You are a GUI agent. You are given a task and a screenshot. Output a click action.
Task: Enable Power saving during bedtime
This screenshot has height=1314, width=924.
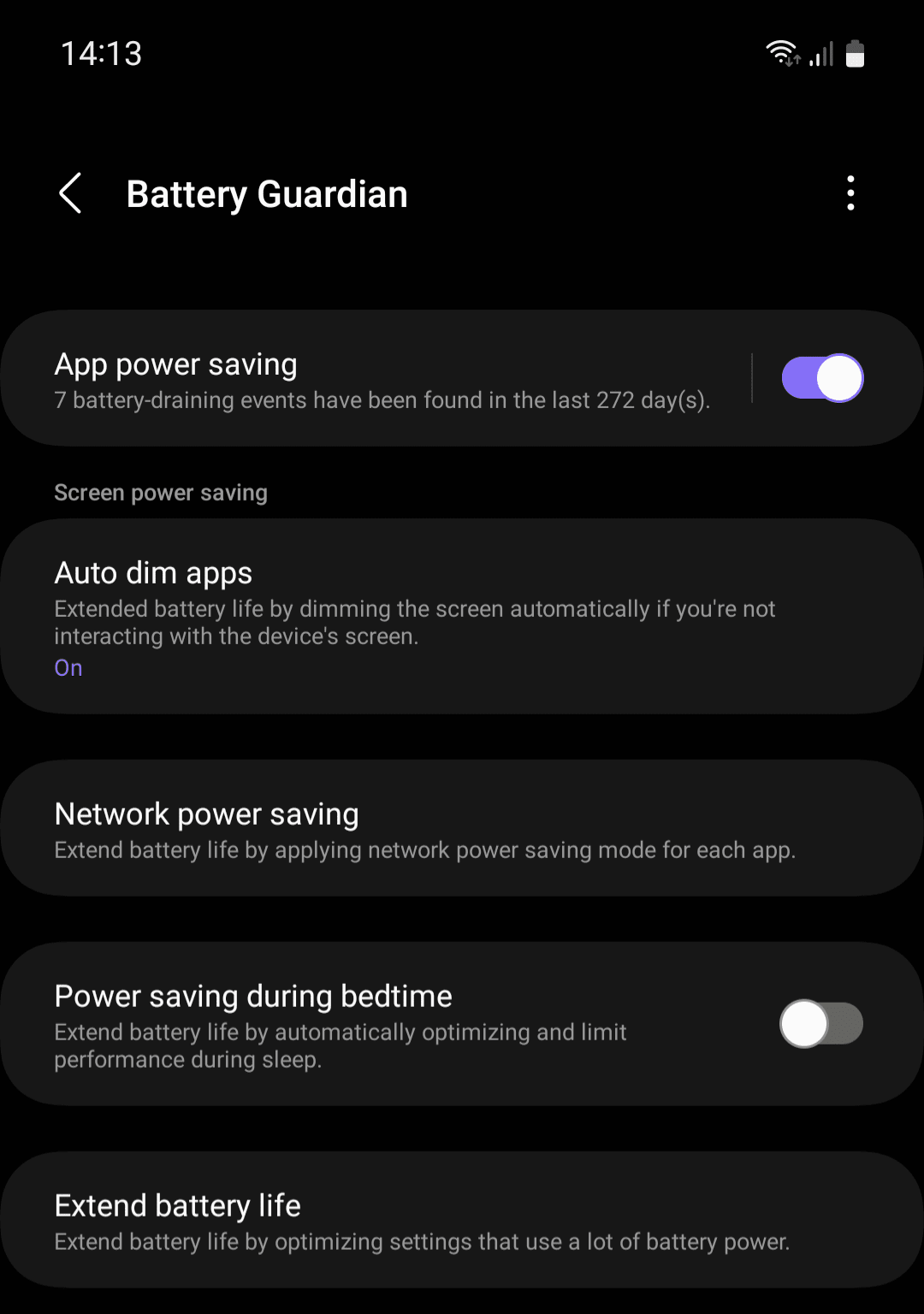(x=820, y=1024)
